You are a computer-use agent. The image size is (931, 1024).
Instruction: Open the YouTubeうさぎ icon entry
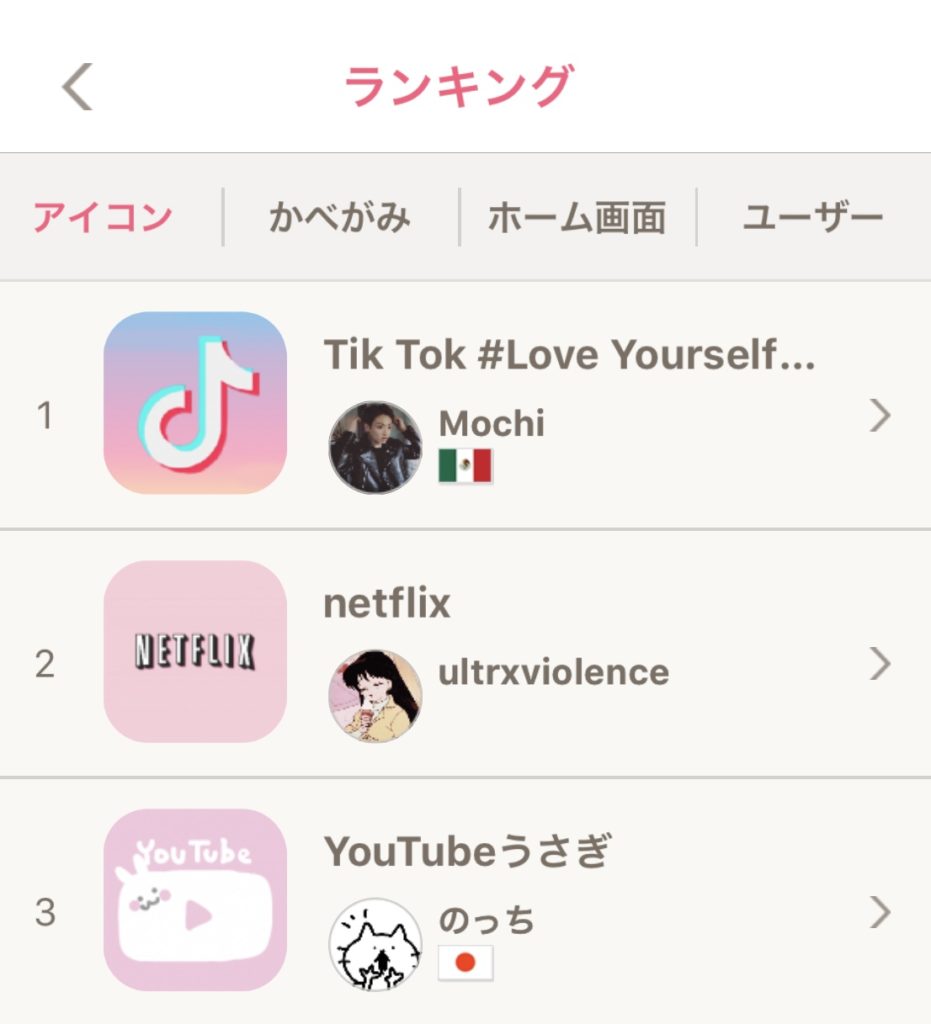point(467,852)
